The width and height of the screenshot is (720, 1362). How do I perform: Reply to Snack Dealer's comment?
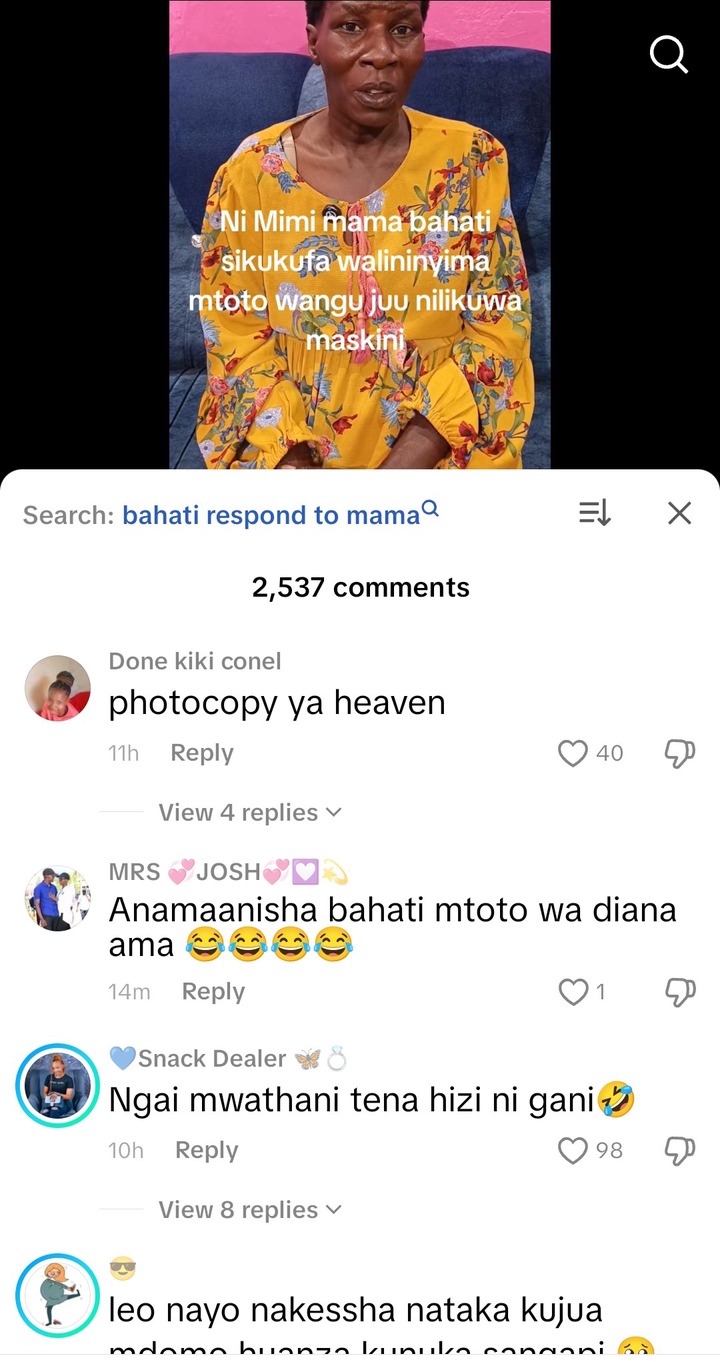click(206, 1151)
